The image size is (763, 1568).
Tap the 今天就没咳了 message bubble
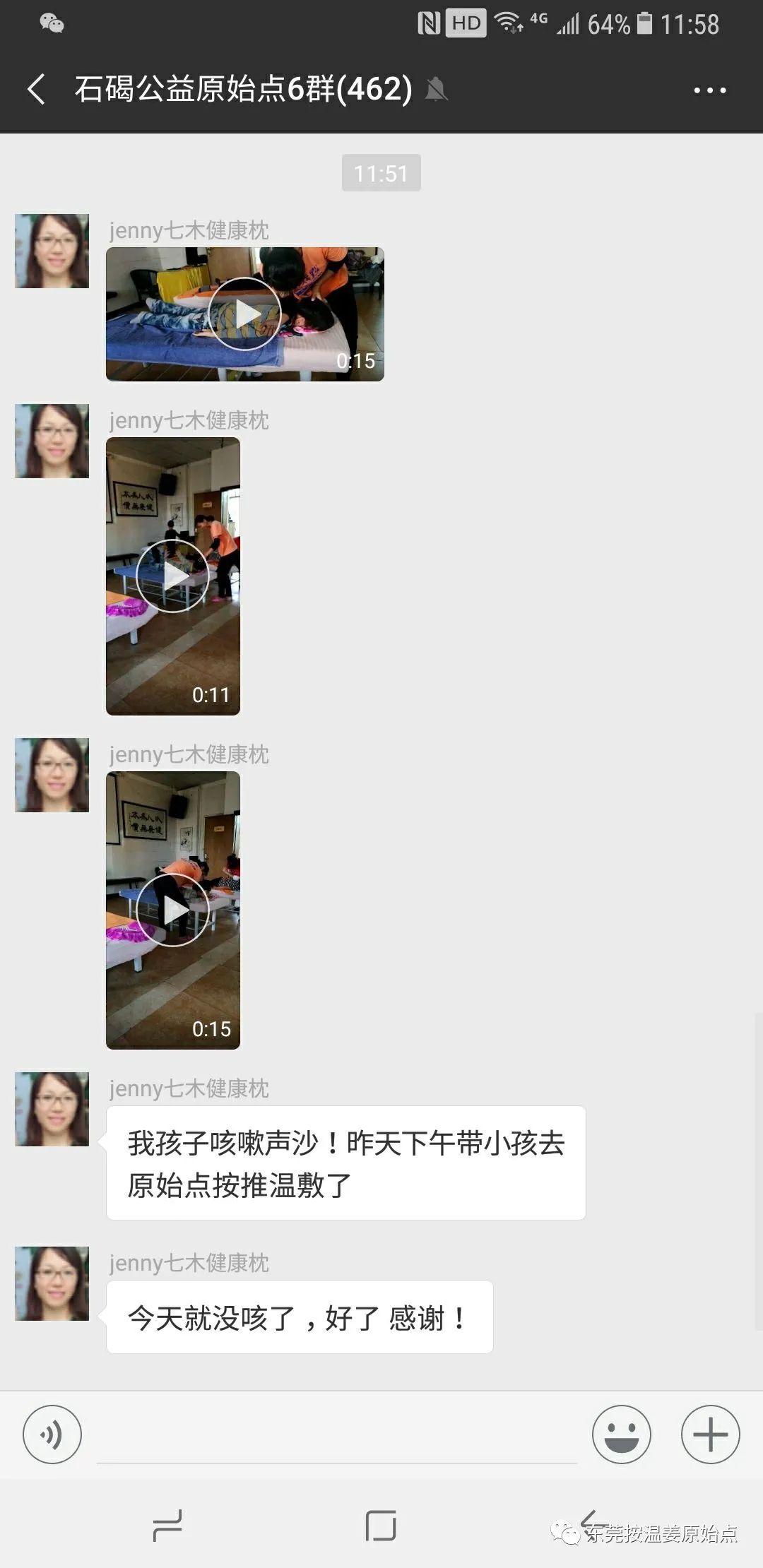coord(297,1318)
